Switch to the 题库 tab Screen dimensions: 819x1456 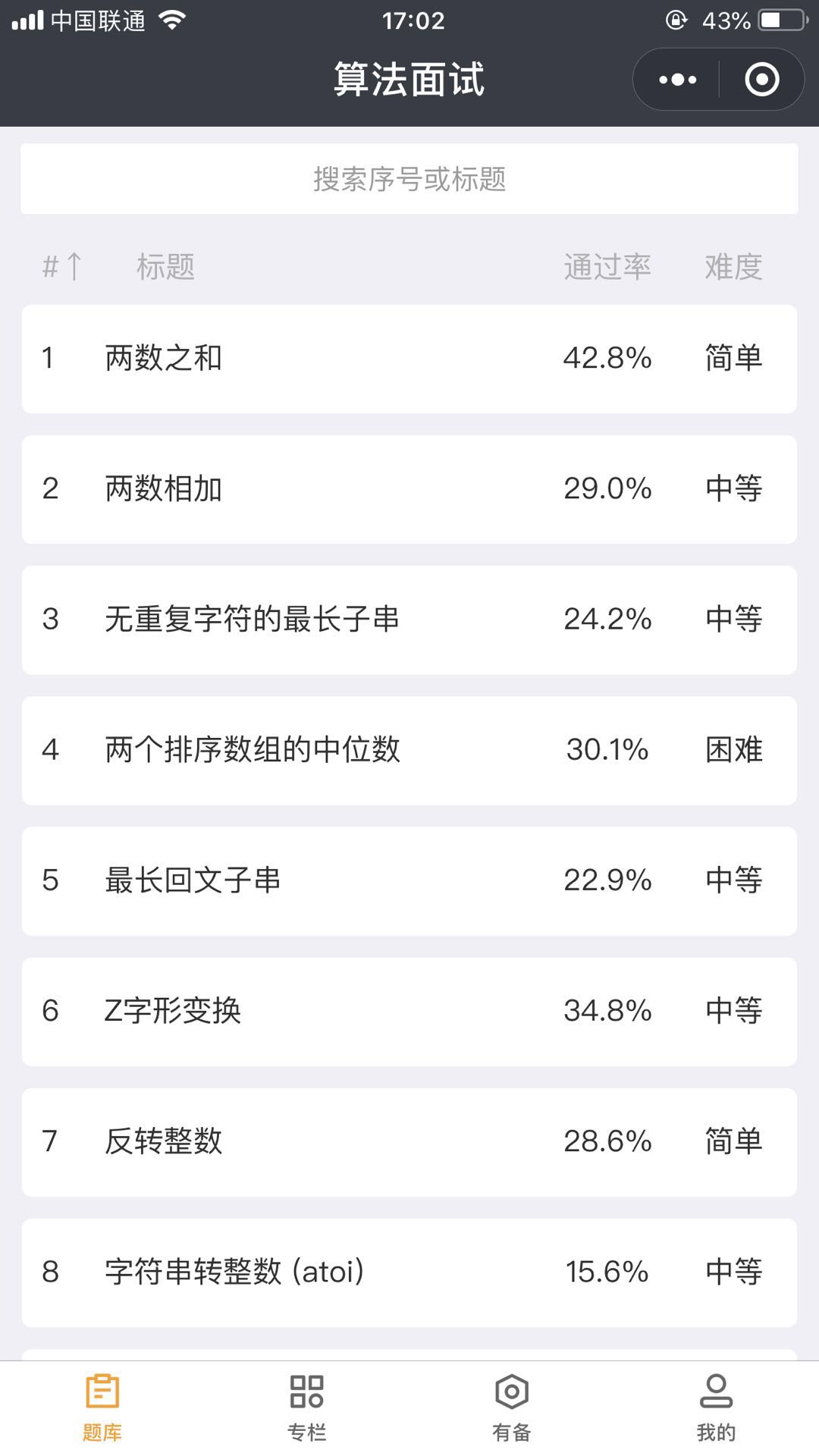(102, 1408)
